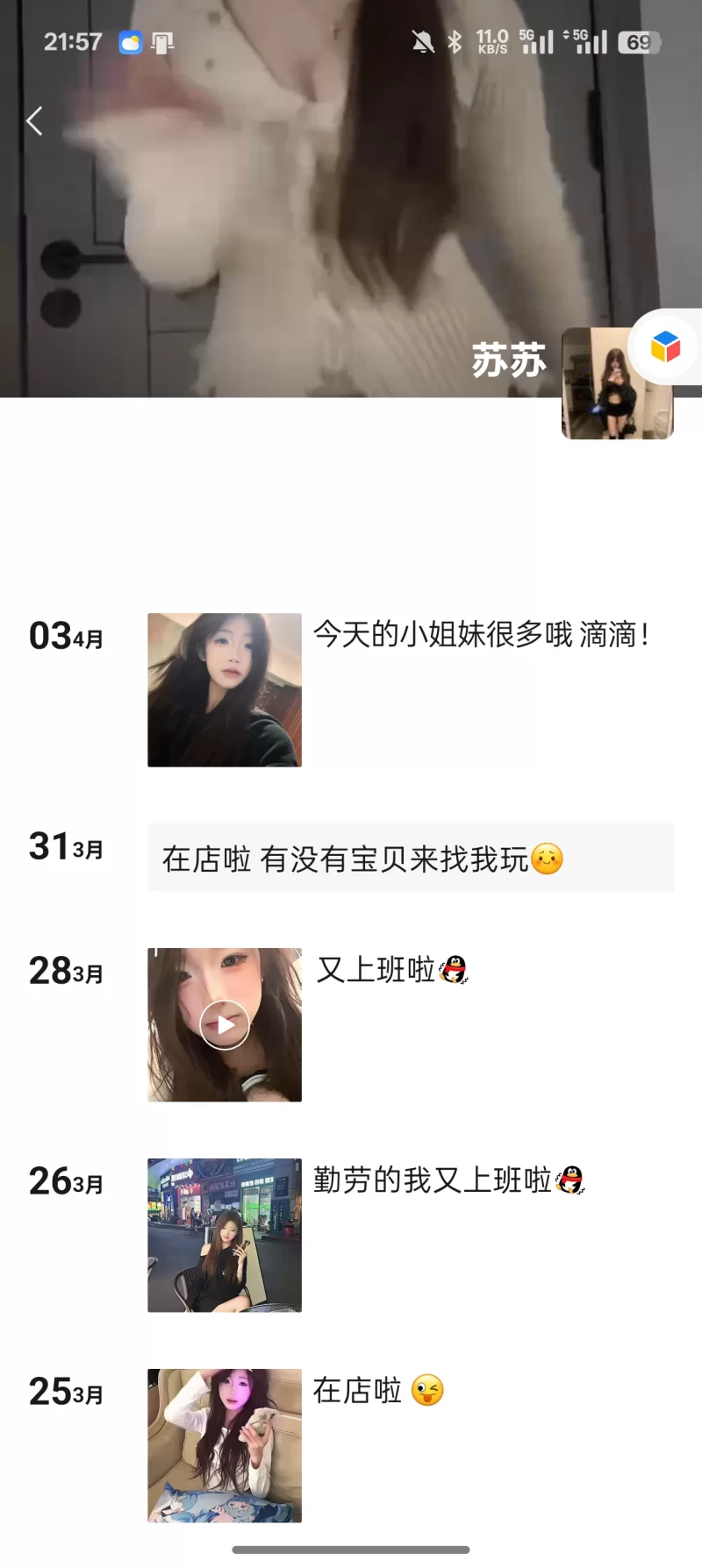Image resolution: width=702 pixels, height=1568 pixels.
Task: Tap the clock showing 21:57
Action: pyautogui.click(x=72, y=41)
